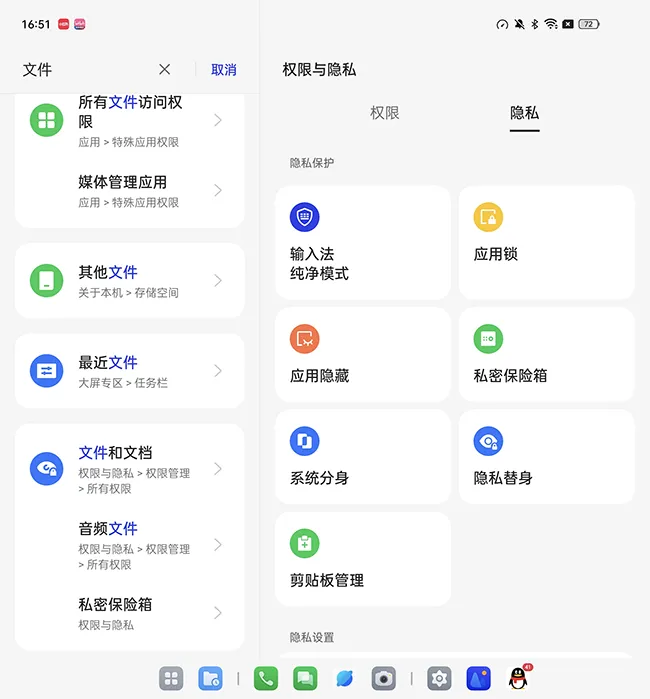Viewport: 650px width, 699px height.
Task: Open 其他文件 storage result
Action: pos(130,280)
